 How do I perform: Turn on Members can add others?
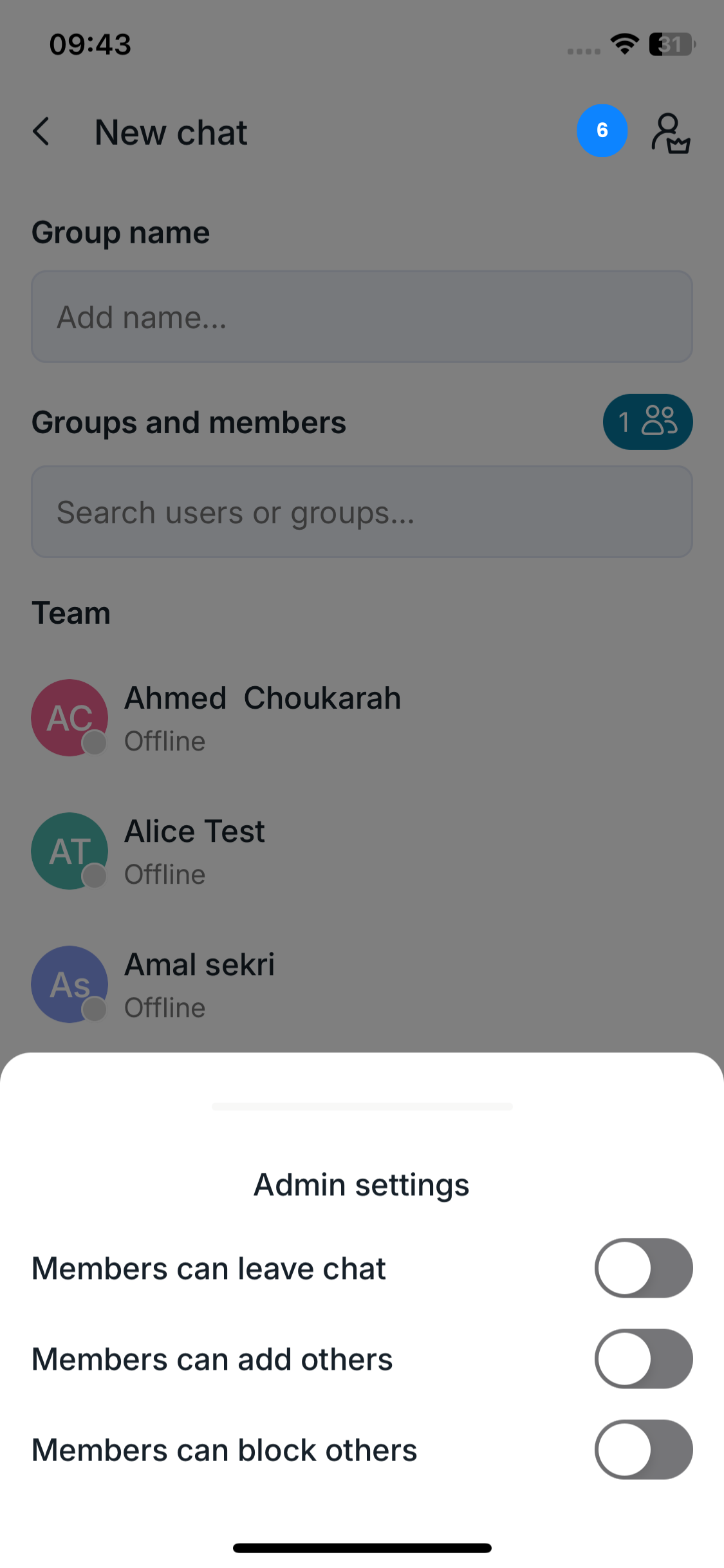(x=643, y=1358)
